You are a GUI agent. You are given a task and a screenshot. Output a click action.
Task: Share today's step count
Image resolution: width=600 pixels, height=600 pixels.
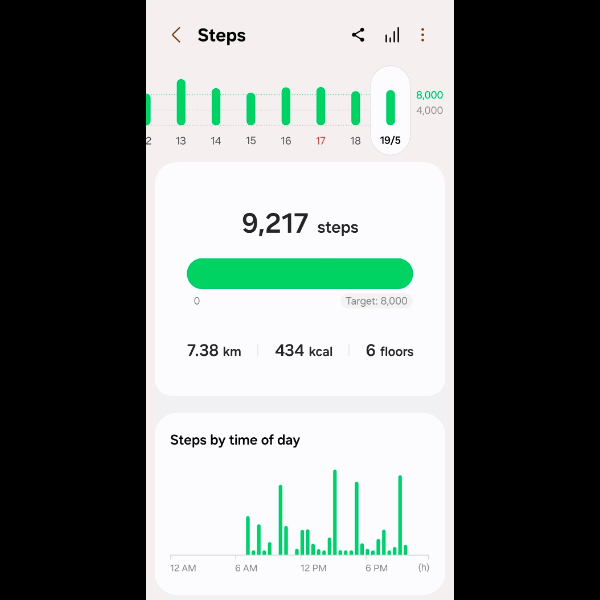click(358, 35)
